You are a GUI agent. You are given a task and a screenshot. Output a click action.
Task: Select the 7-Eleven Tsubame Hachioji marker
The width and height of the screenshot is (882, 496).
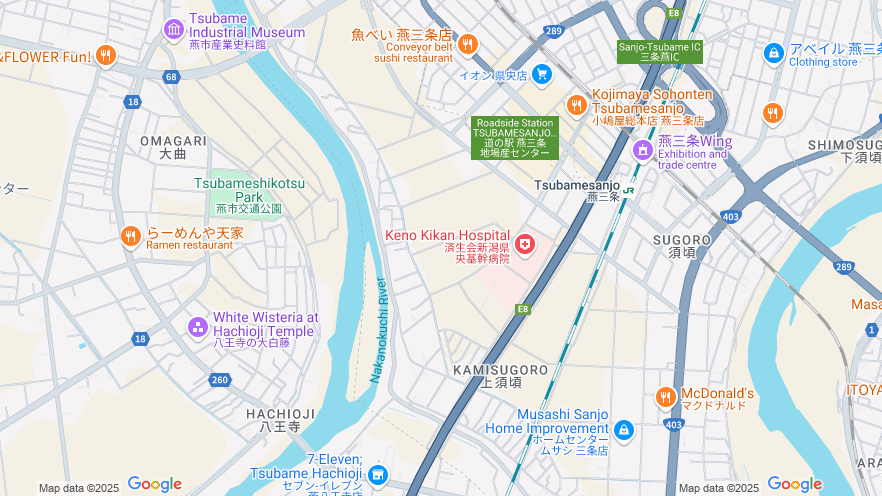(377, 474)
